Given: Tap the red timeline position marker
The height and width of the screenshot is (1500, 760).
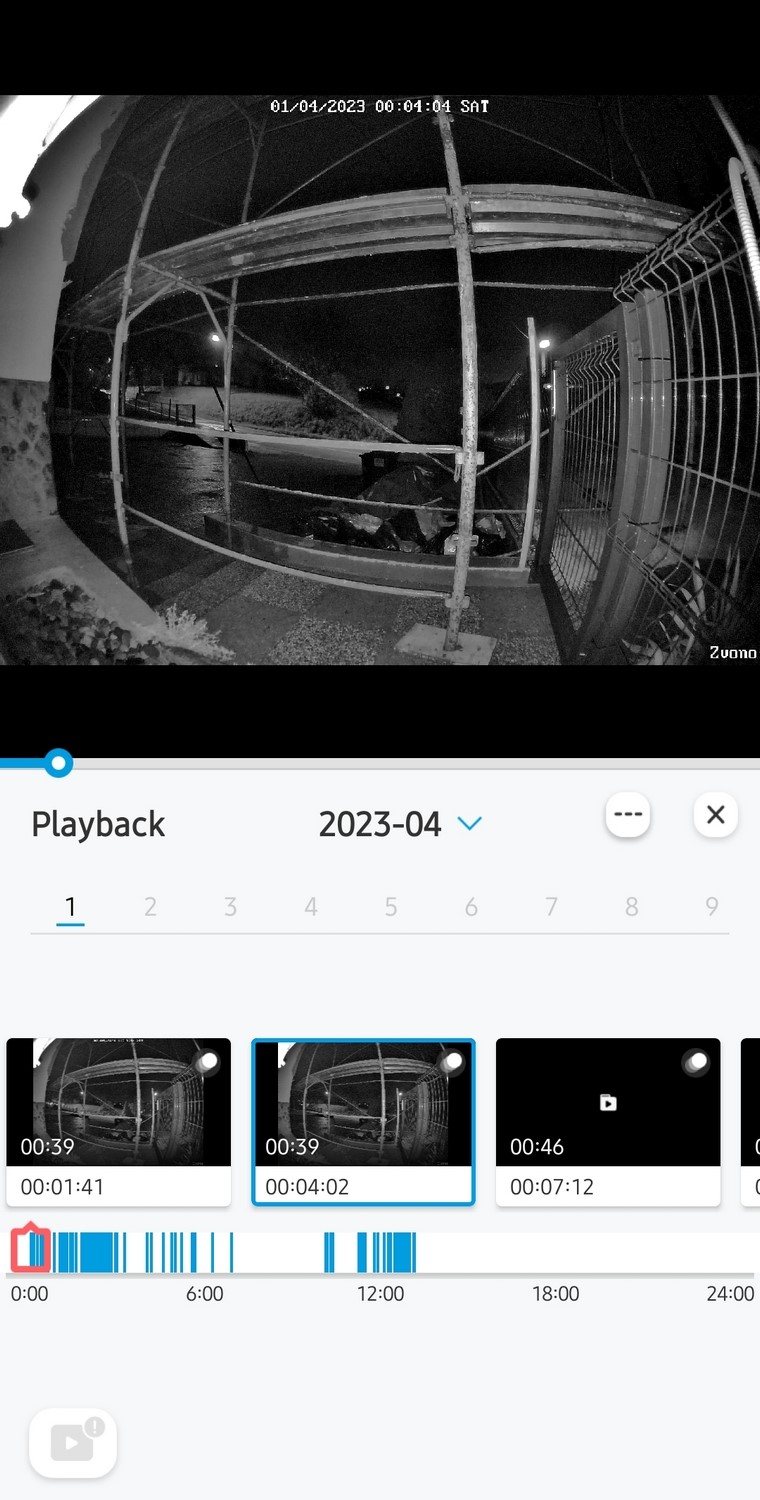Looking at the screenshot, I should (30, 1248).
